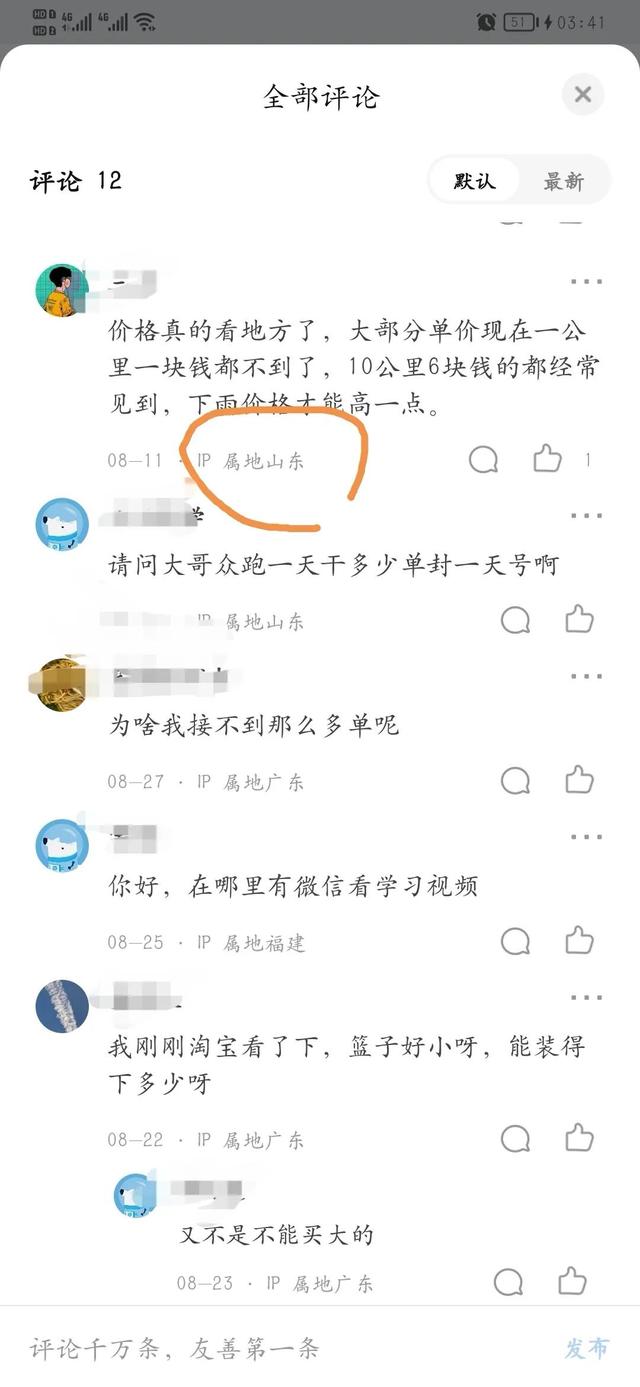Tap the 发布 publish button
Screen dimensions: 640x1387
[587, 1348]
